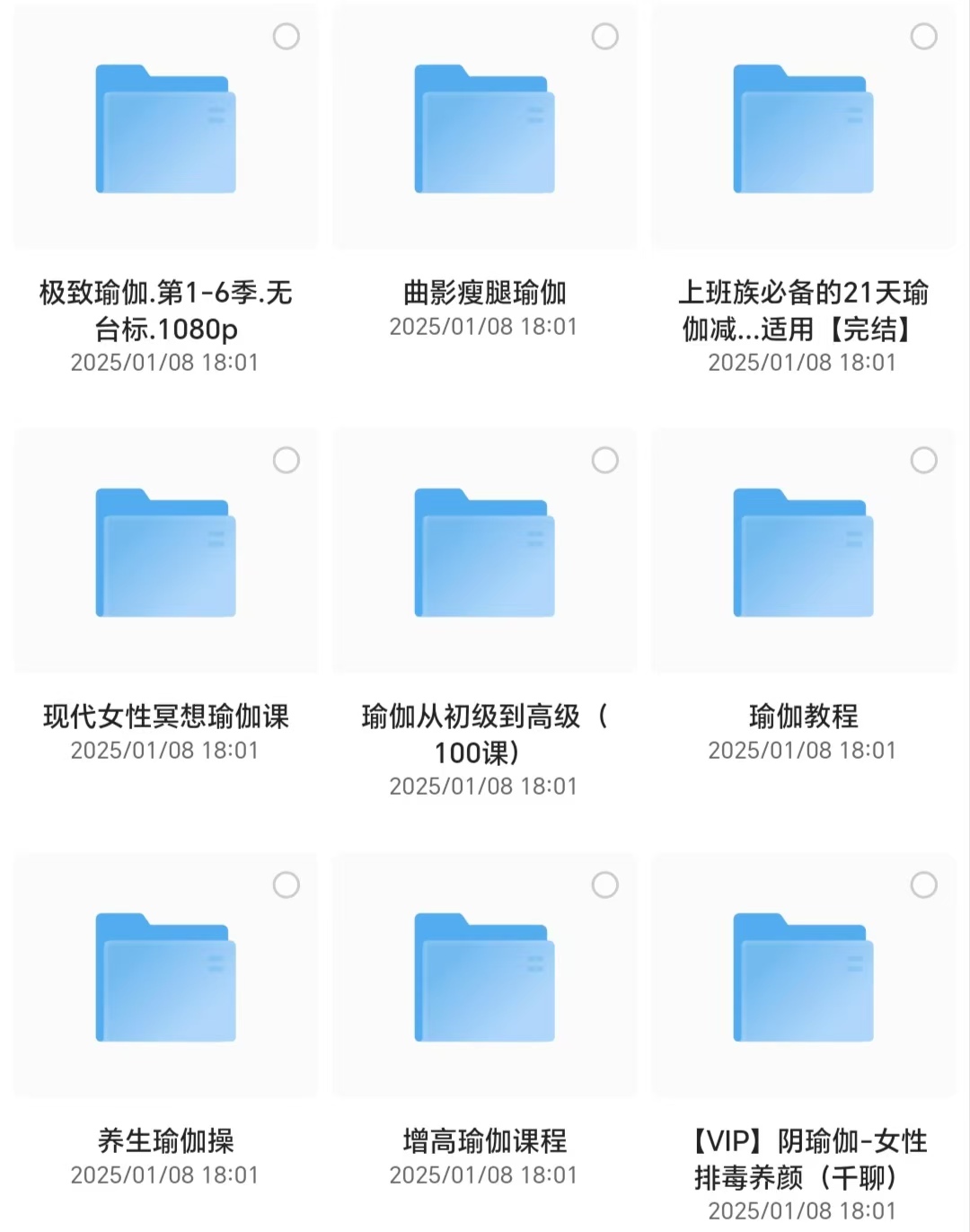The image size is (970, 1232).
Task: Check the 瑜伽从初级到高级 folder circle
Action: point(605,461)
